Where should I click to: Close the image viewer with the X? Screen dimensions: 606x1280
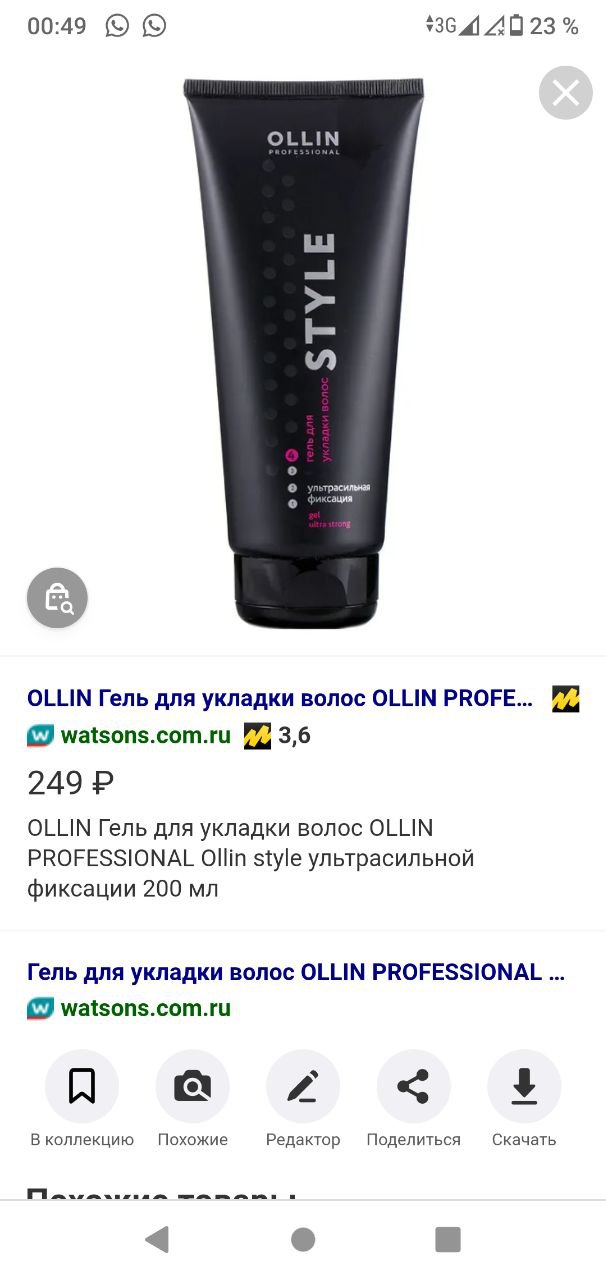[x=566, y=93]
